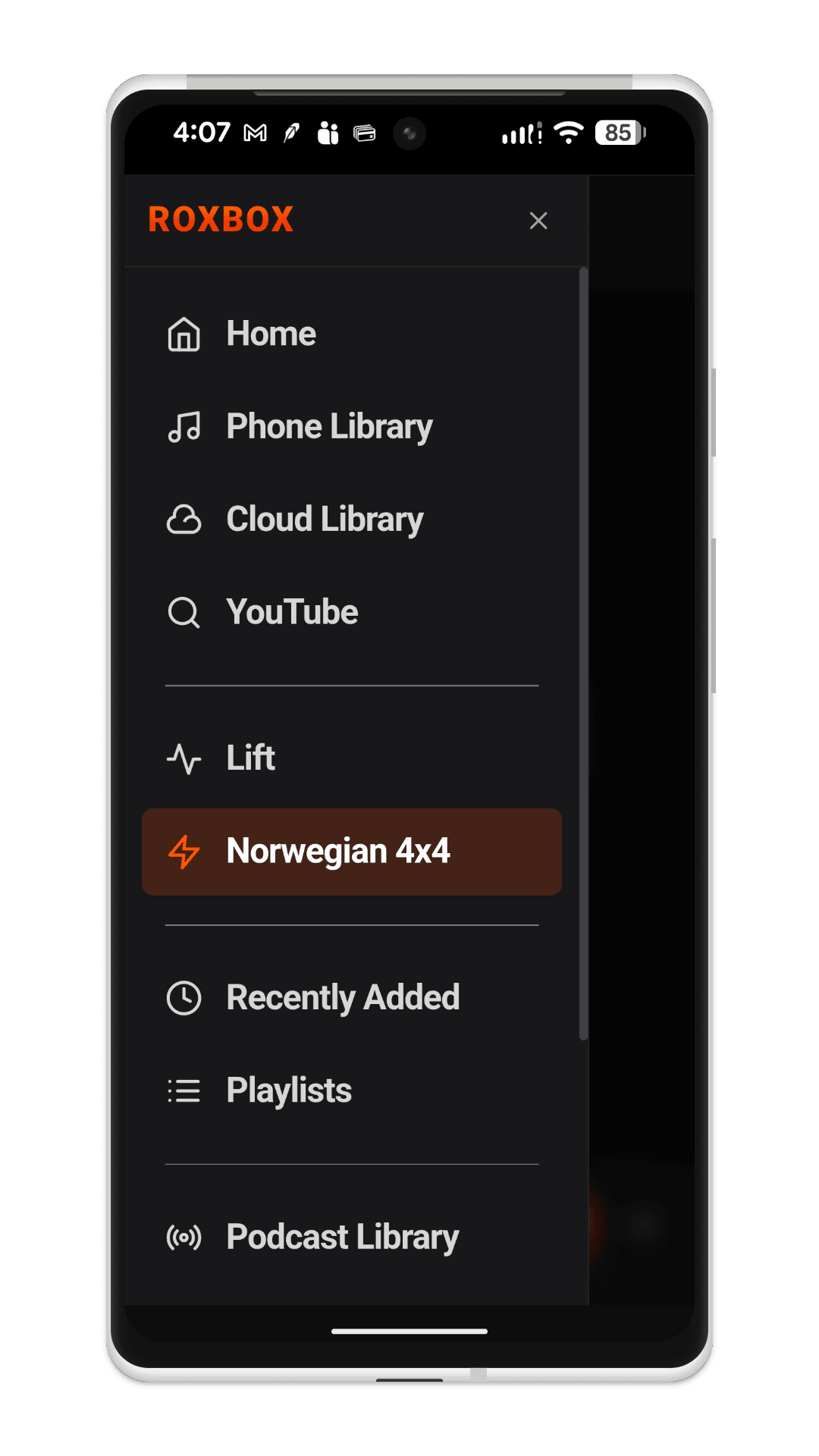The height and width of the screenshot is (1456, 819).
Task: Tap the magnifier icon beside YouTube
Action: [182, 612]
